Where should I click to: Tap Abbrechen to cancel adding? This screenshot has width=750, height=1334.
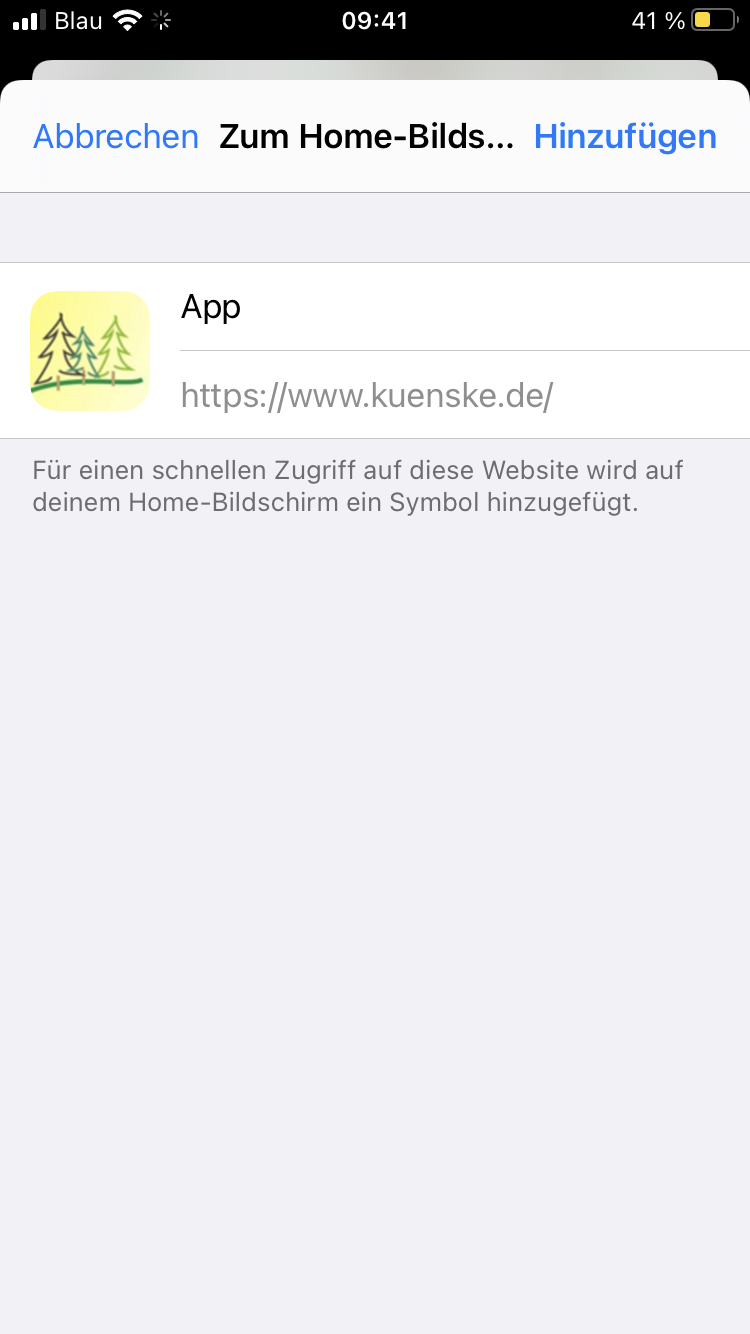click(x=116, y=137)
